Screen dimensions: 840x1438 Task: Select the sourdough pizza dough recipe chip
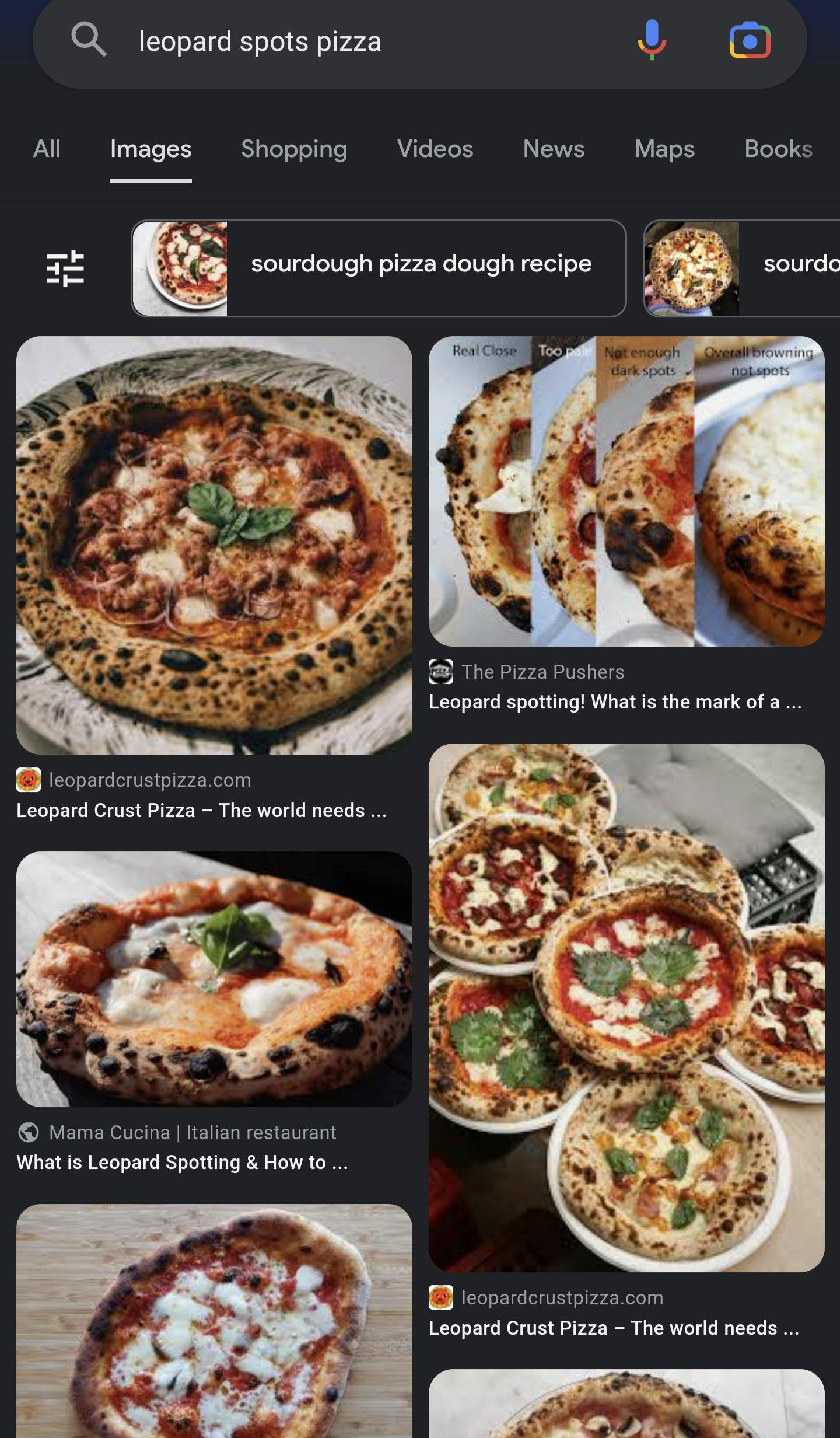tap(379, 268)
